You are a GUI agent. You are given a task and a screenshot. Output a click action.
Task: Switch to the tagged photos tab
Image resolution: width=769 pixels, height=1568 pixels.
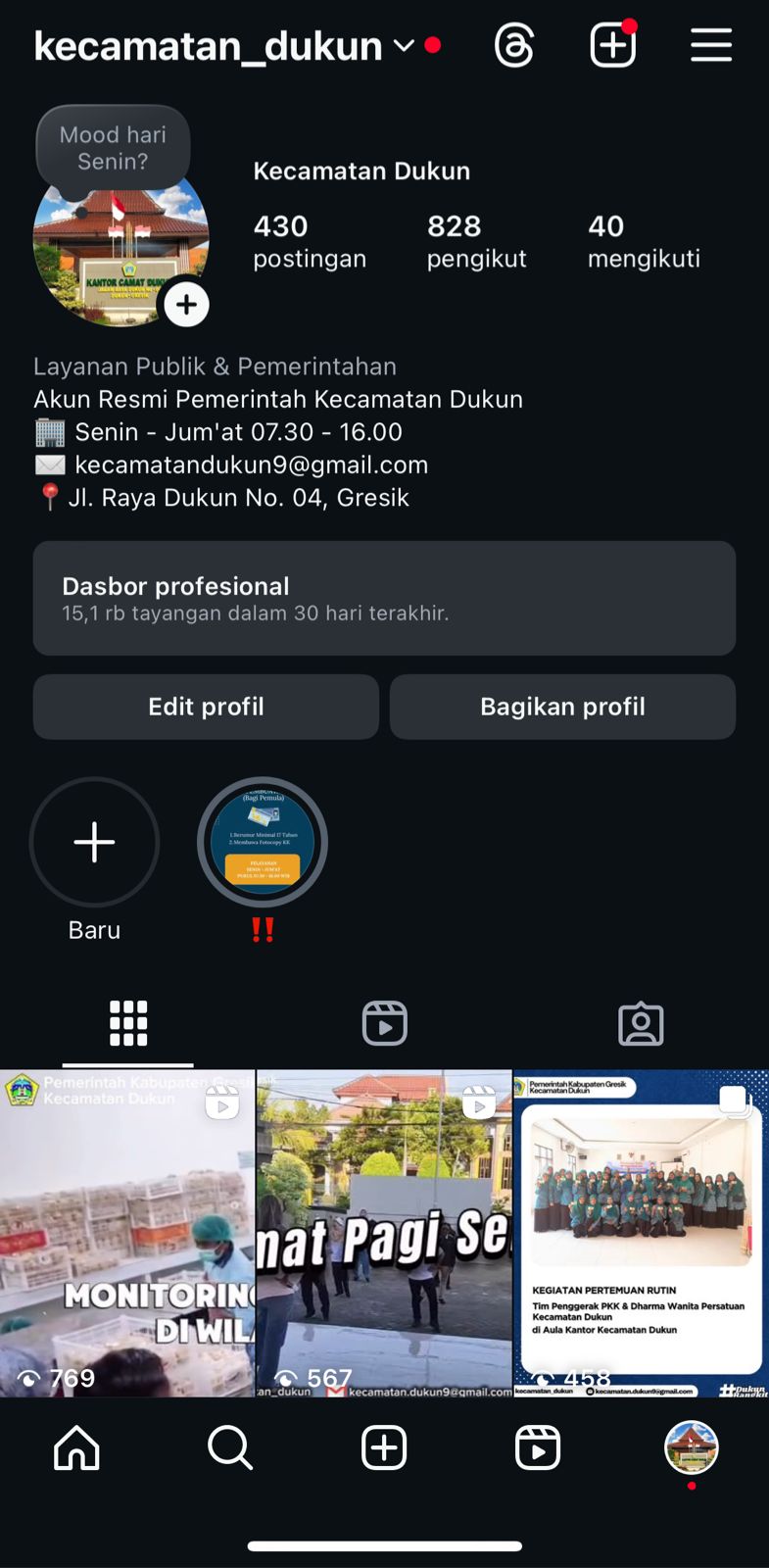(x=641, y=1023)
